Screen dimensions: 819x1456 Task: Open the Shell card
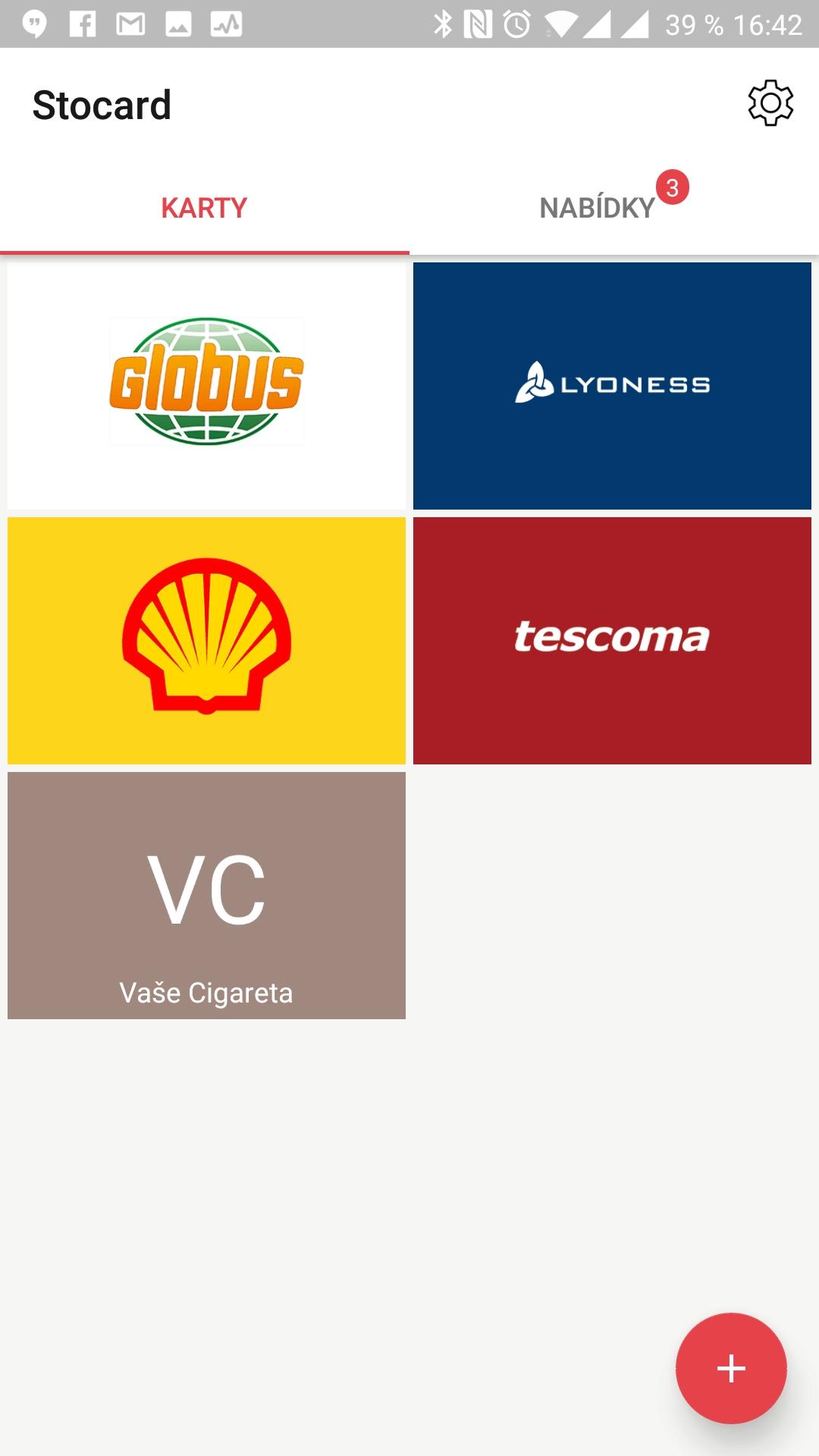point(206,641)
